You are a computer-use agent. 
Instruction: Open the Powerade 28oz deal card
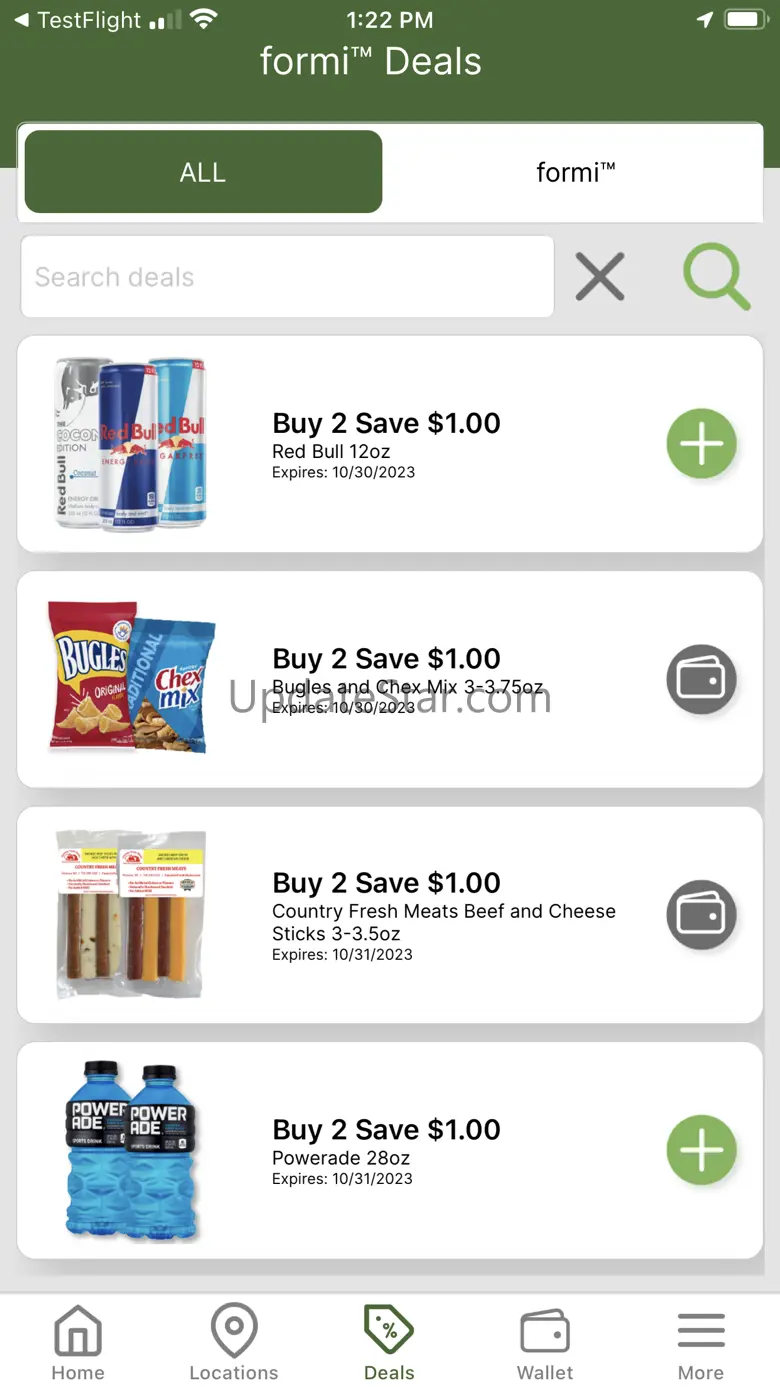(x=390, y=1150)
